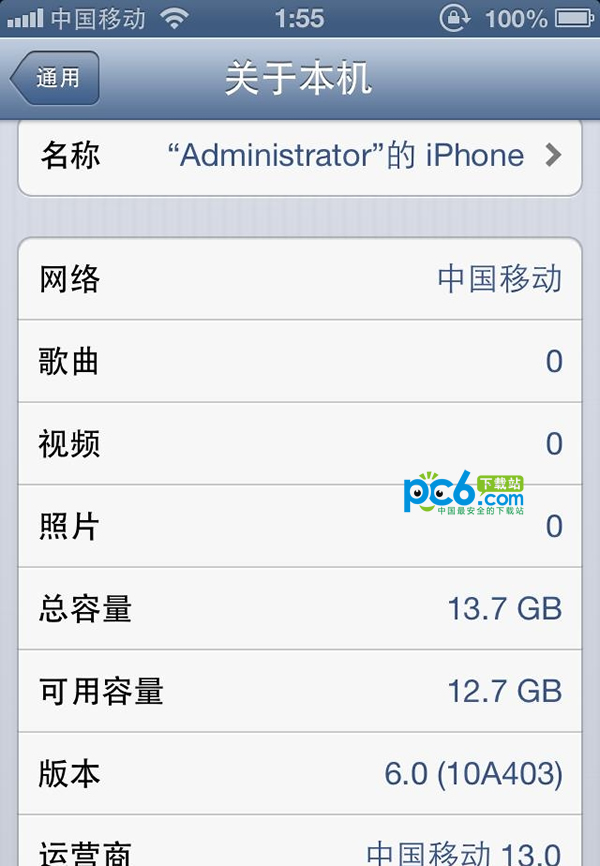Open the 名称 row to rename iPhone

tap(300, 156)
